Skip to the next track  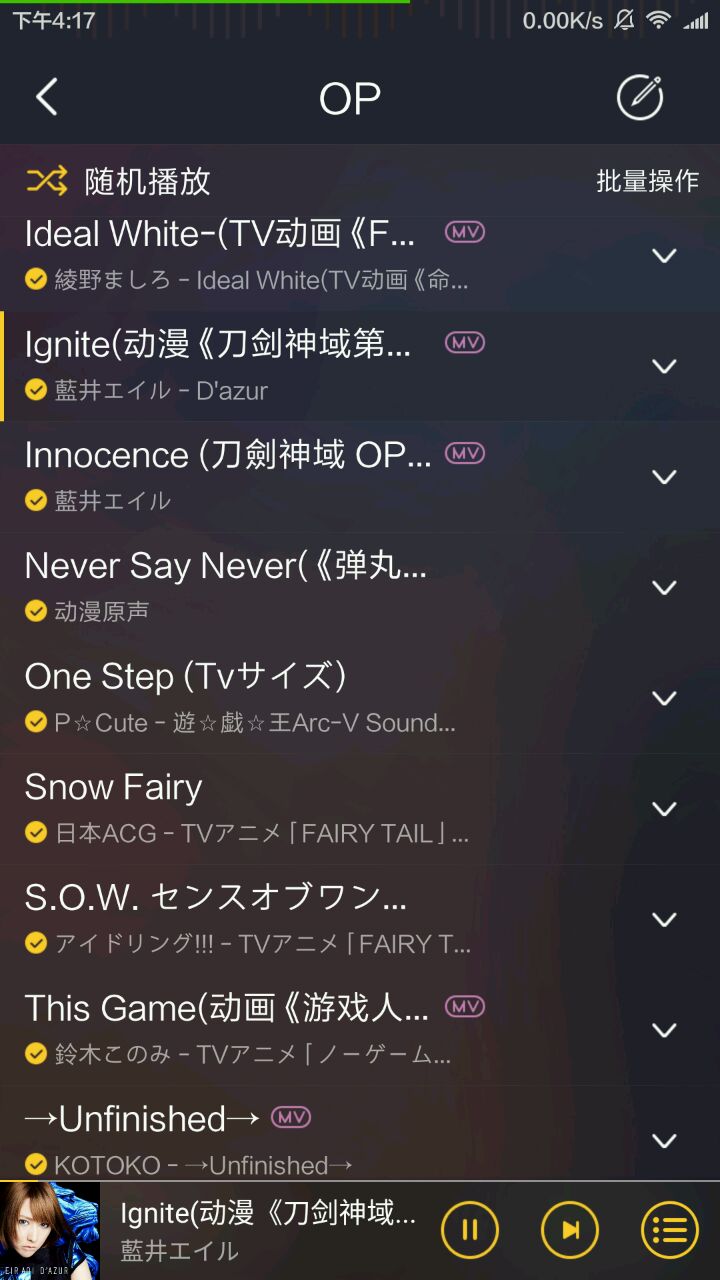pos(569,1230)
